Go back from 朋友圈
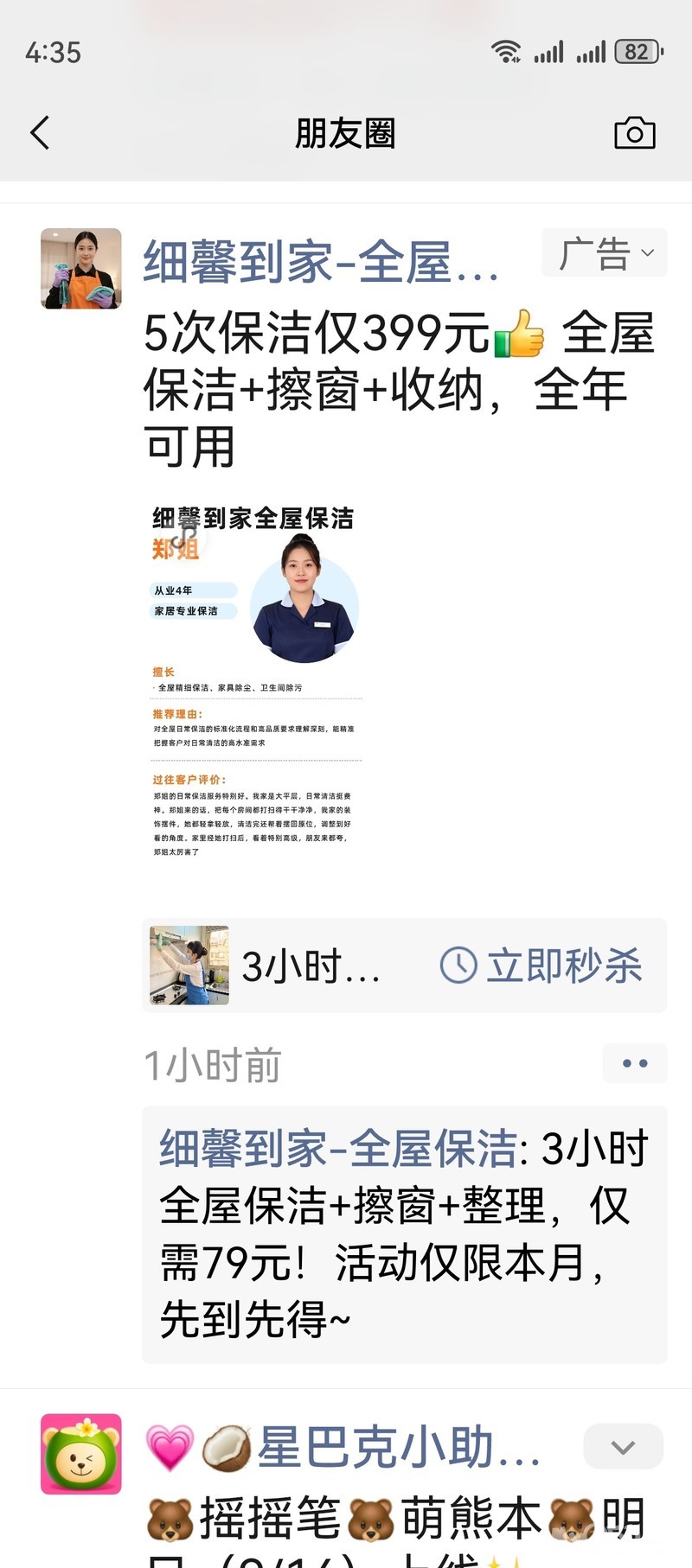This screenshot has height=1568, width=692. 40,133
